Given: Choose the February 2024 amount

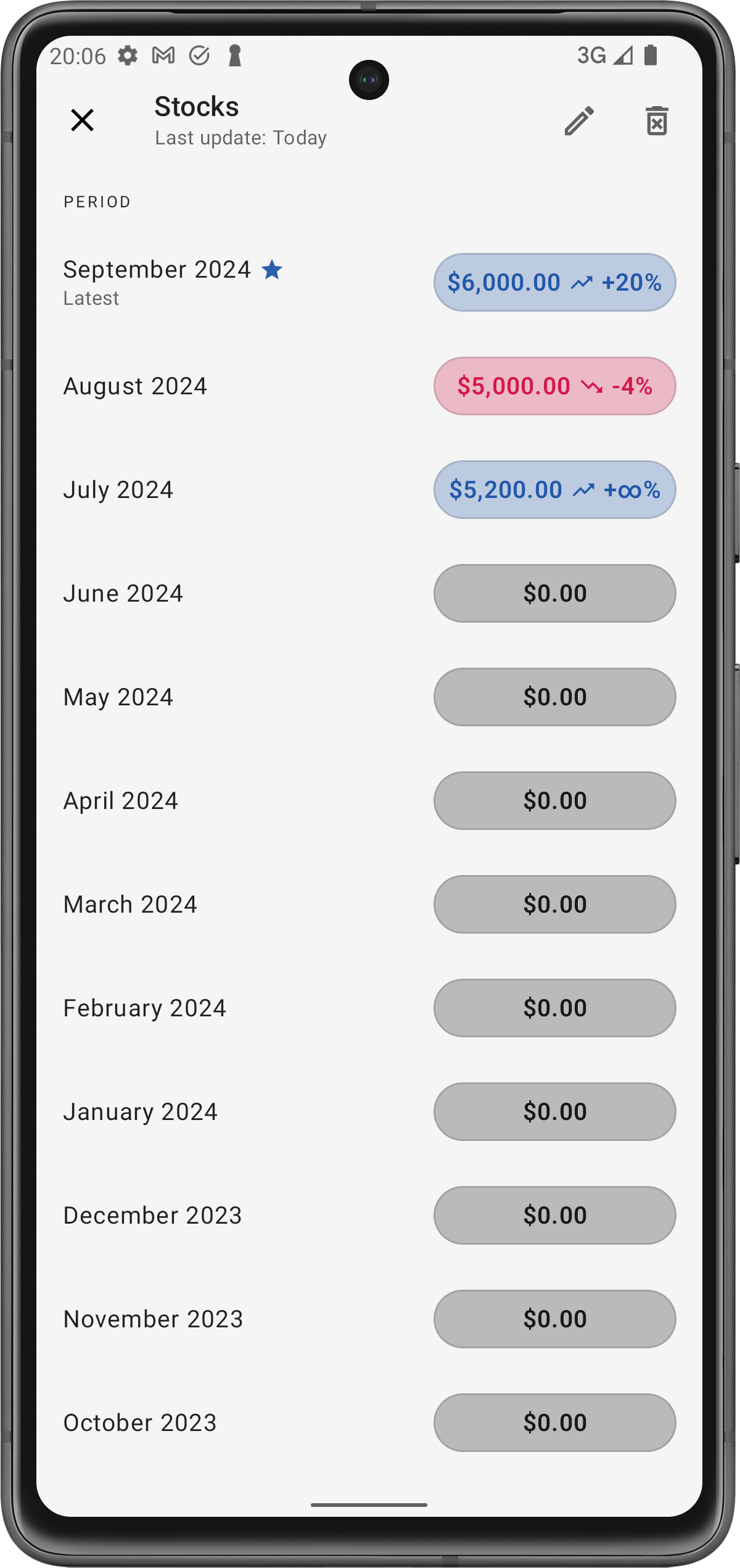Looking at the screenshot, I should click(554, 1008).
